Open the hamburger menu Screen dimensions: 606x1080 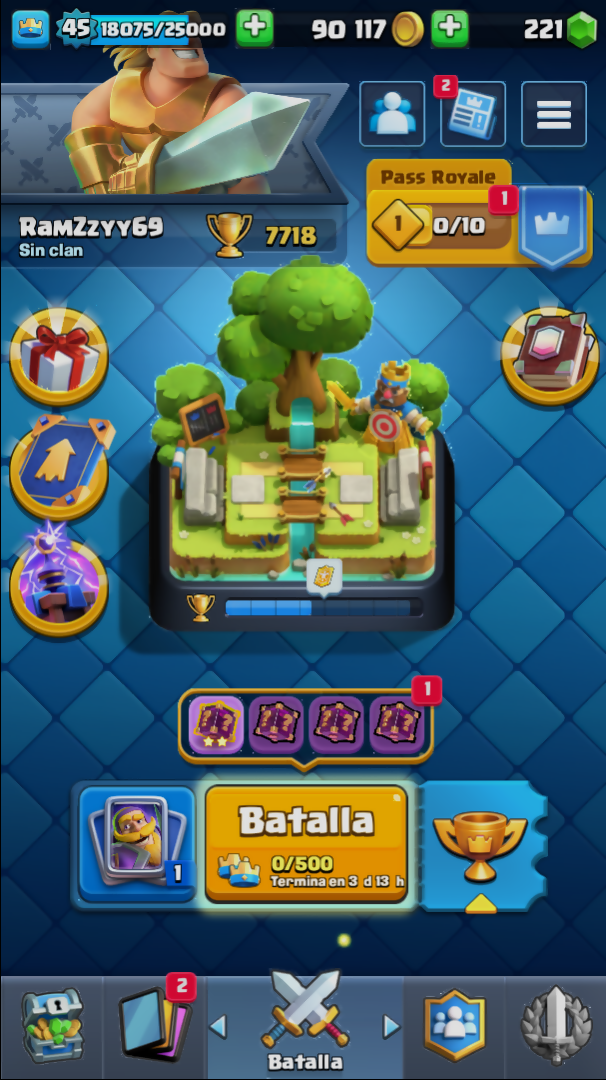tap(553, 114)
